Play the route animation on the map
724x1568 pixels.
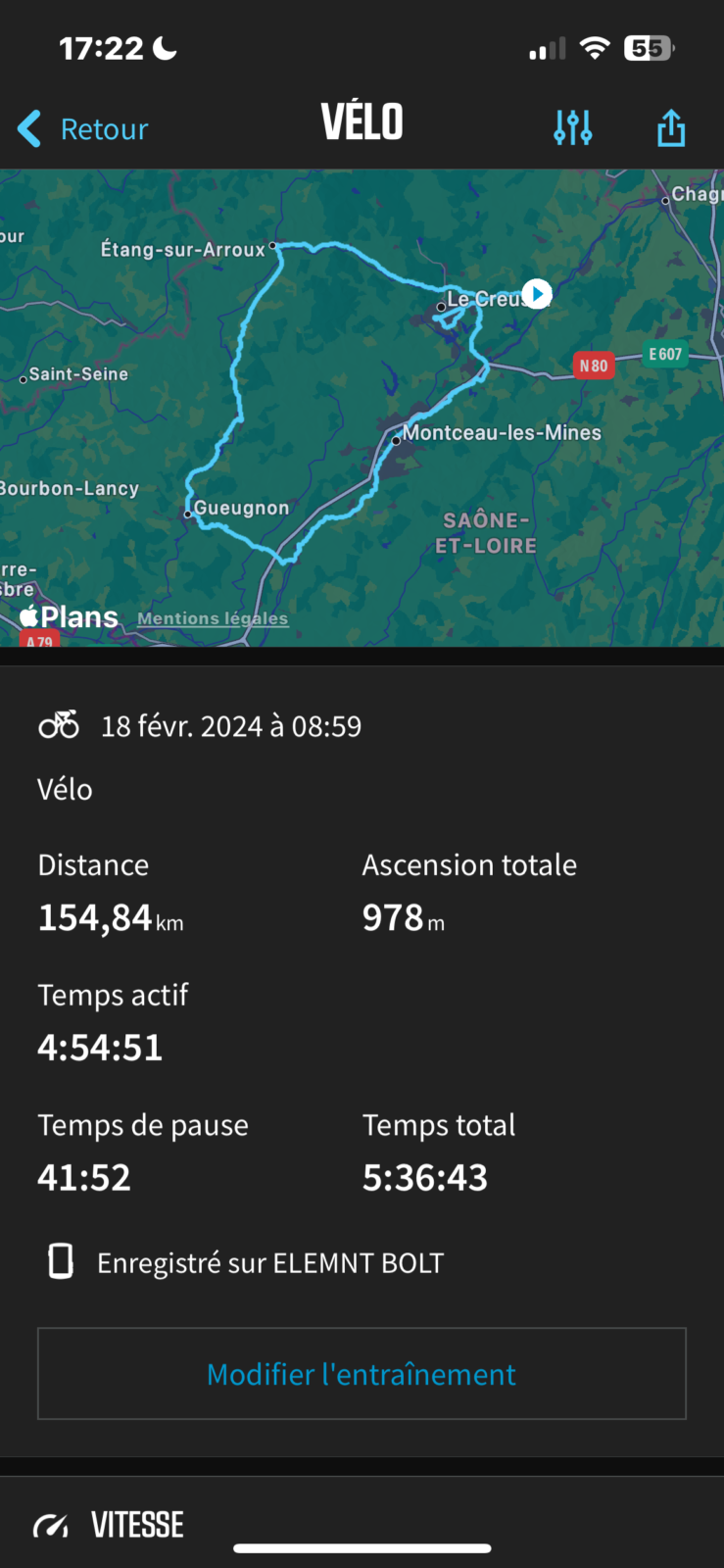[536, 293]
